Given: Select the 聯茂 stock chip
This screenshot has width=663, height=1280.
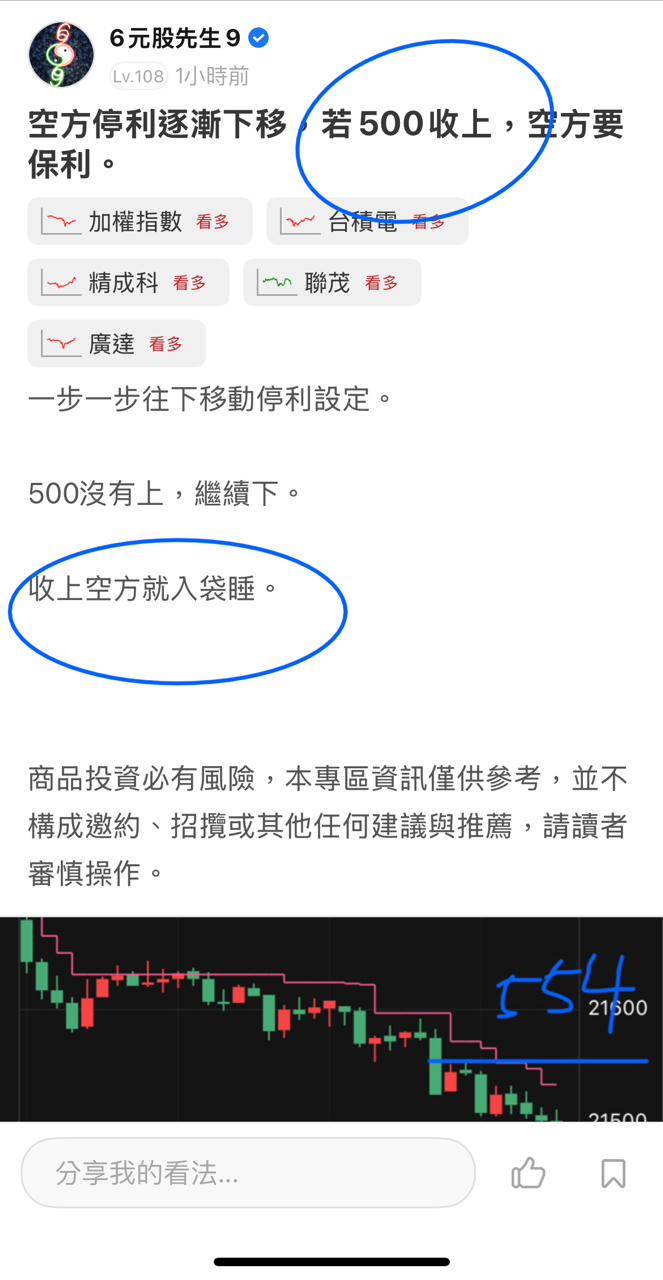Looking at the screenshot, I should [x=332, y=282].
